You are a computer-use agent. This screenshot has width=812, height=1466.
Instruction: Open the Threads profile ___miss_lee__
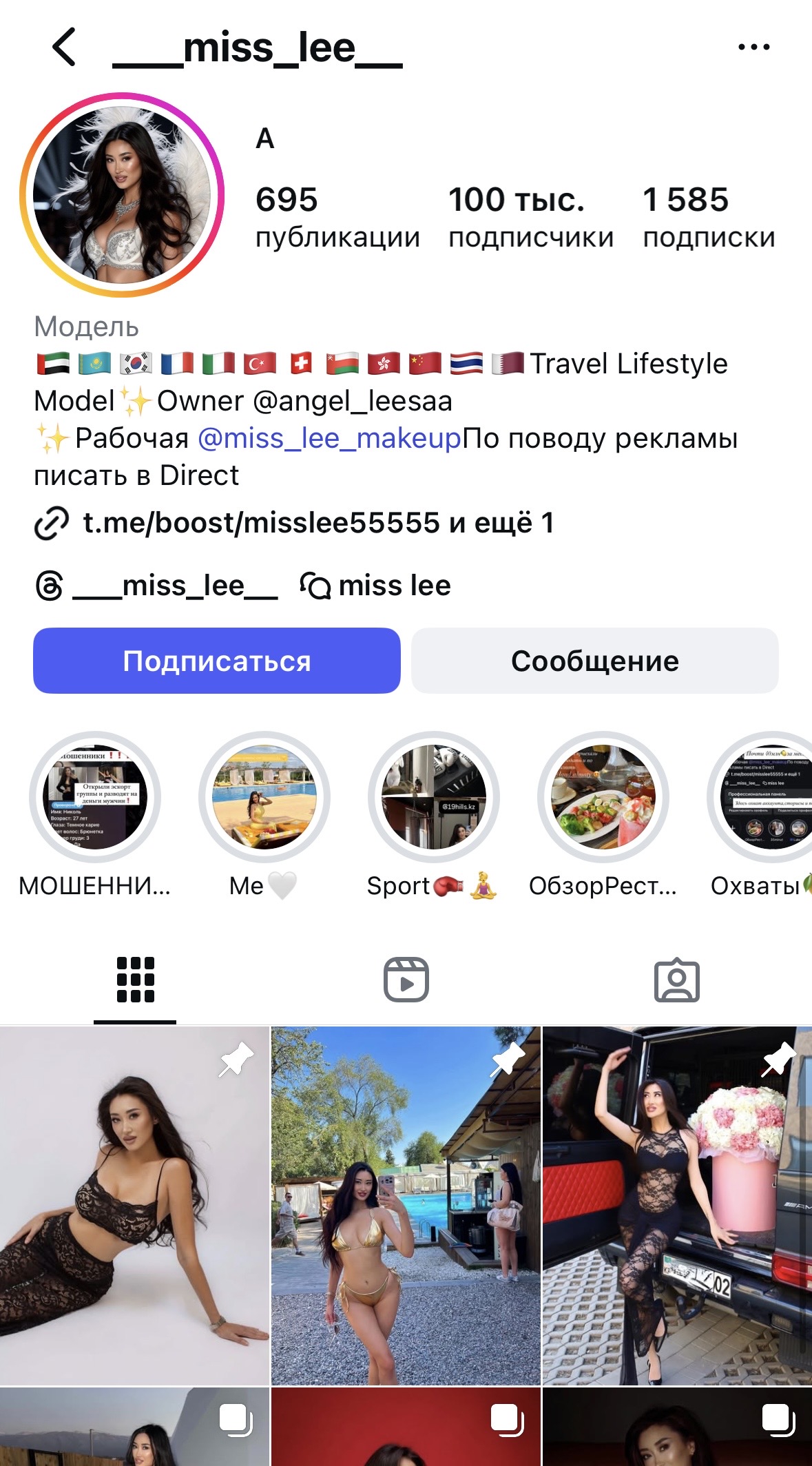[157, 586]
